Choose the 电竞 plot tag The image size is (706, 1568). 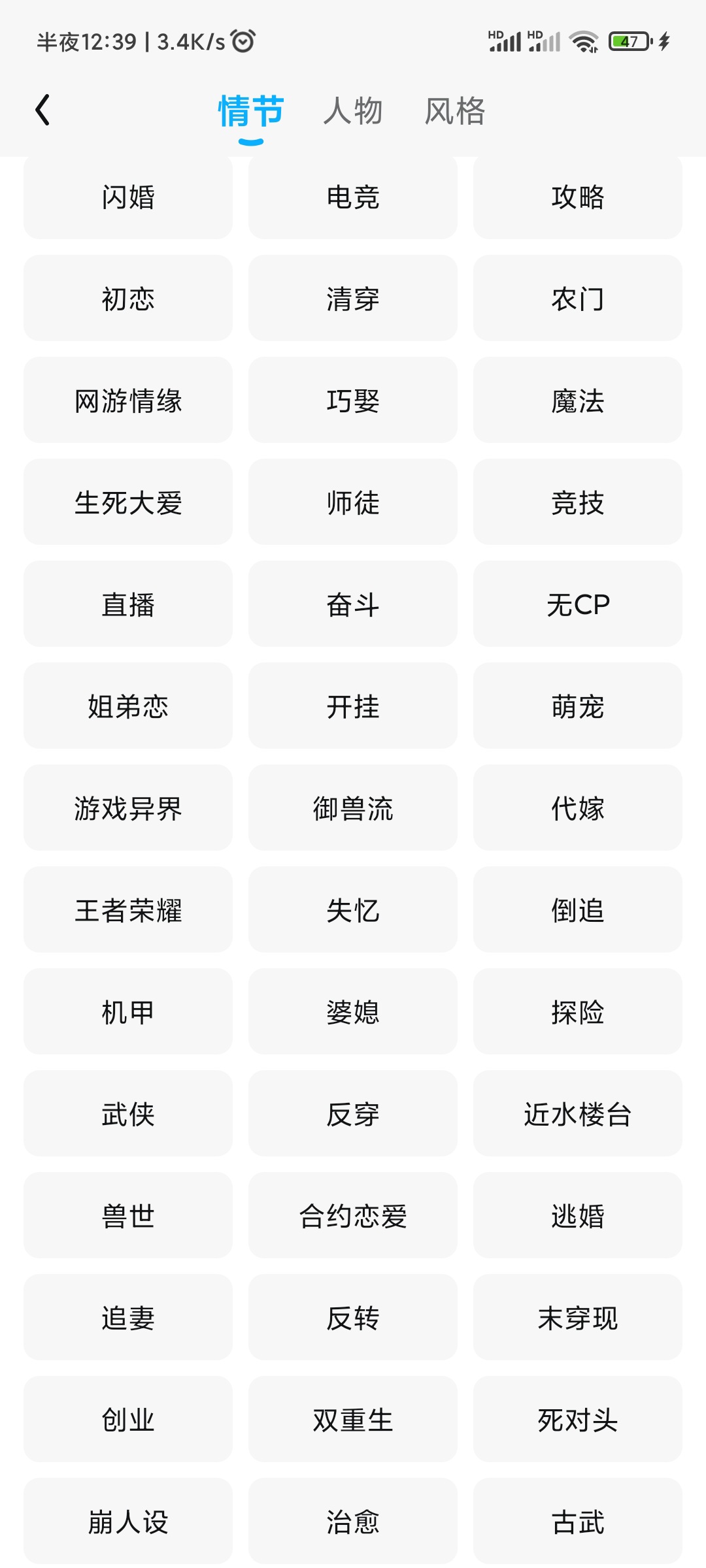(353, 197)
